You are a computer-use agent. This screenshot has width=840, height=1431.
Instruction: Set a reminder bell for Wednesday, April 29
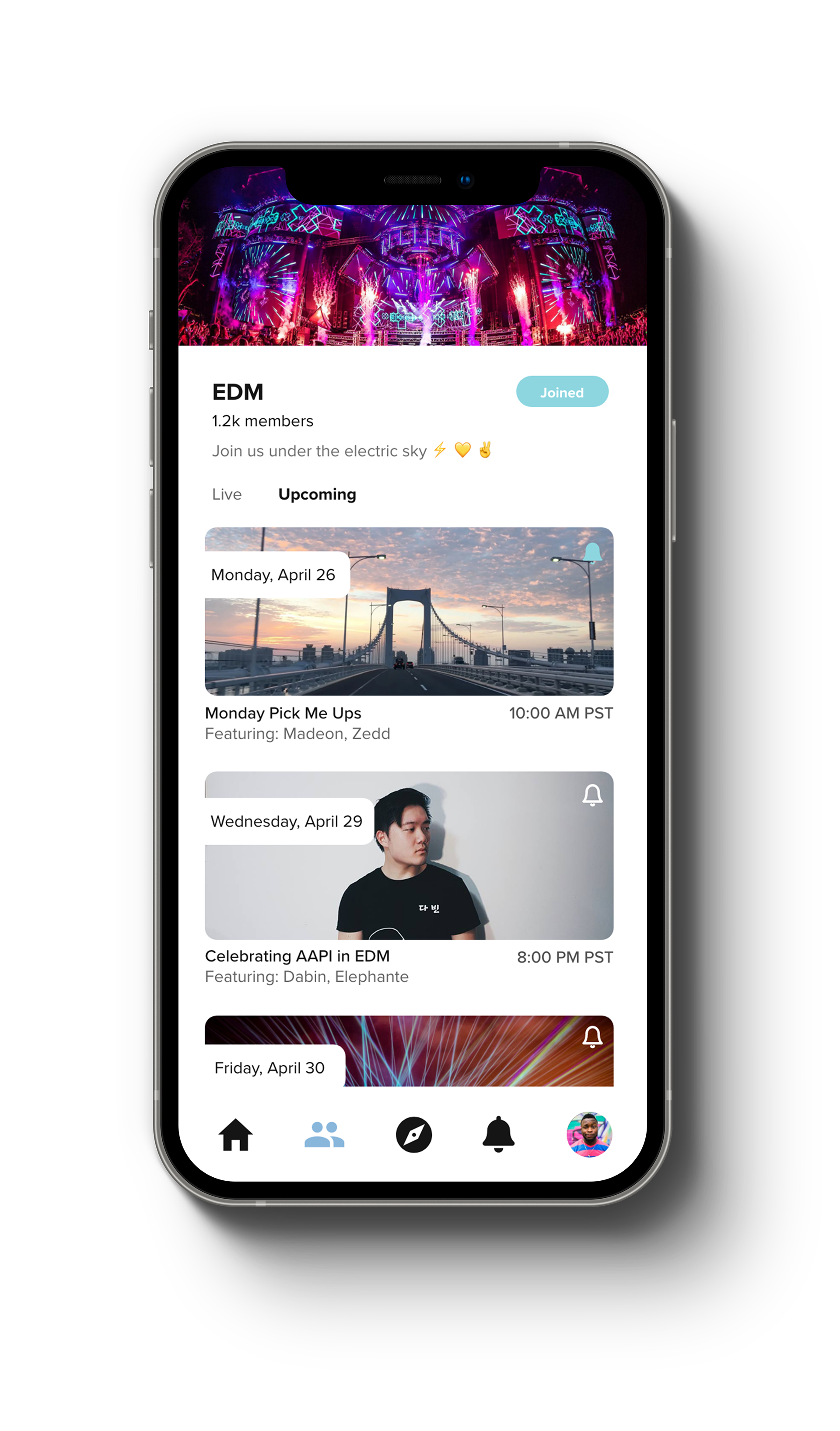point(592,795)
